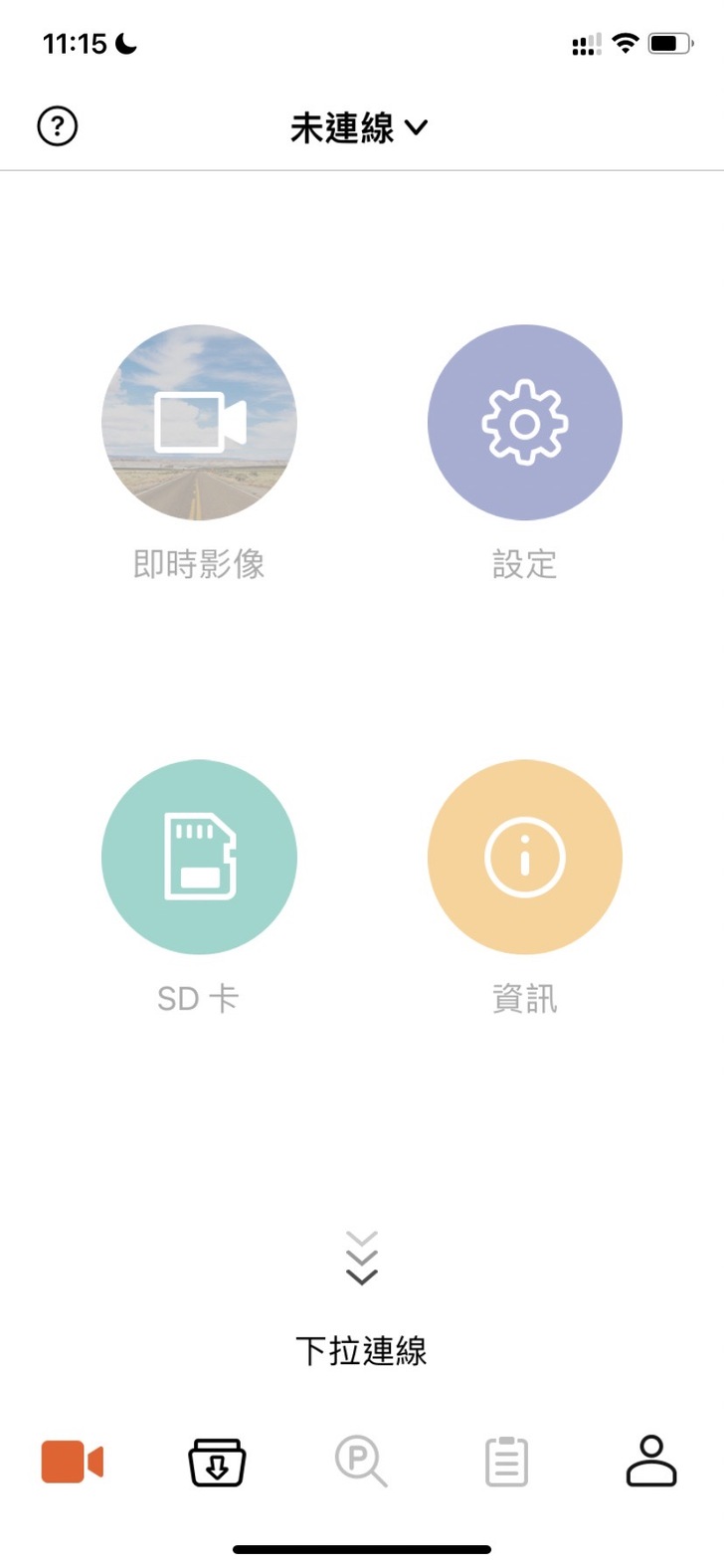Open the 資訊 info section
Image resolution: width=724 pixels, height=1568 pixels.
tap(524, 857)
